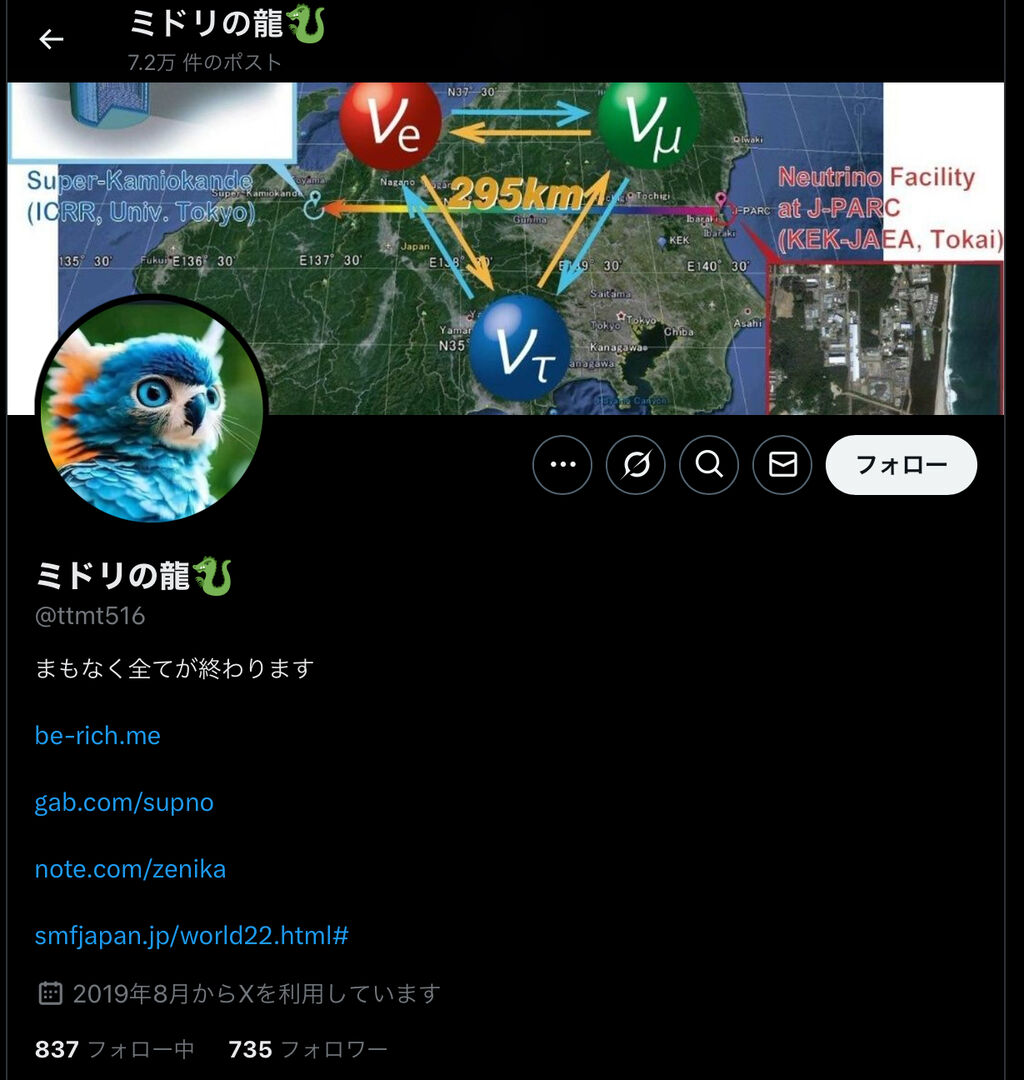Screen dimensions: 1024x1080
Task: Open the three-dot more options menu
Action: 563,465
